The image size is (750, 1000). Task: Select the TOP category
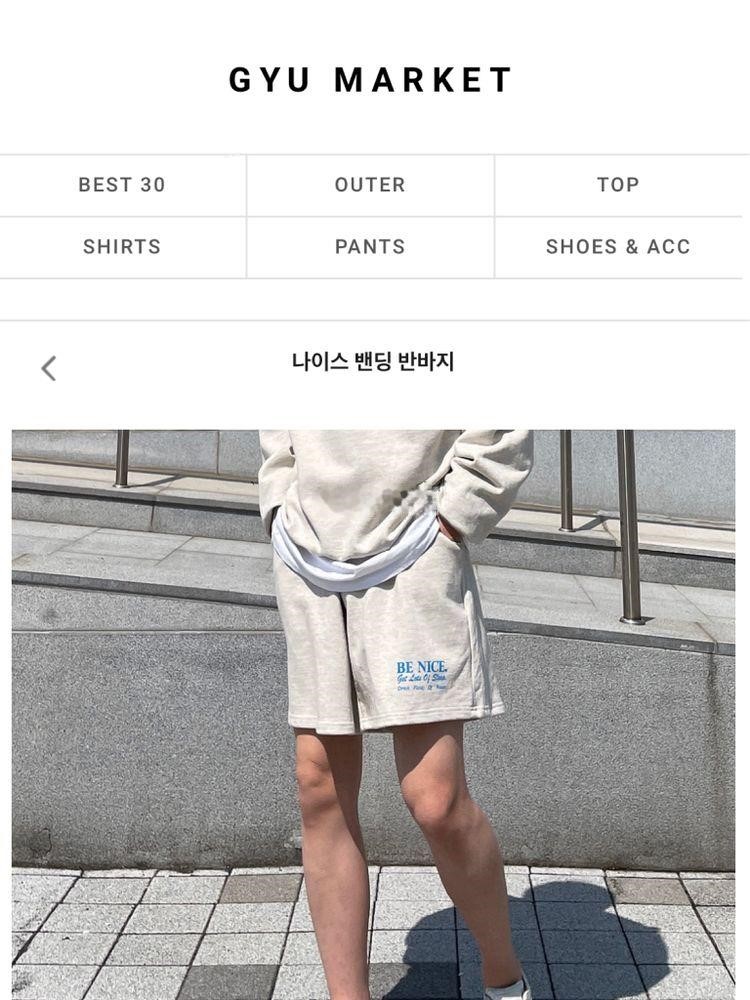(x=618, y=185)
